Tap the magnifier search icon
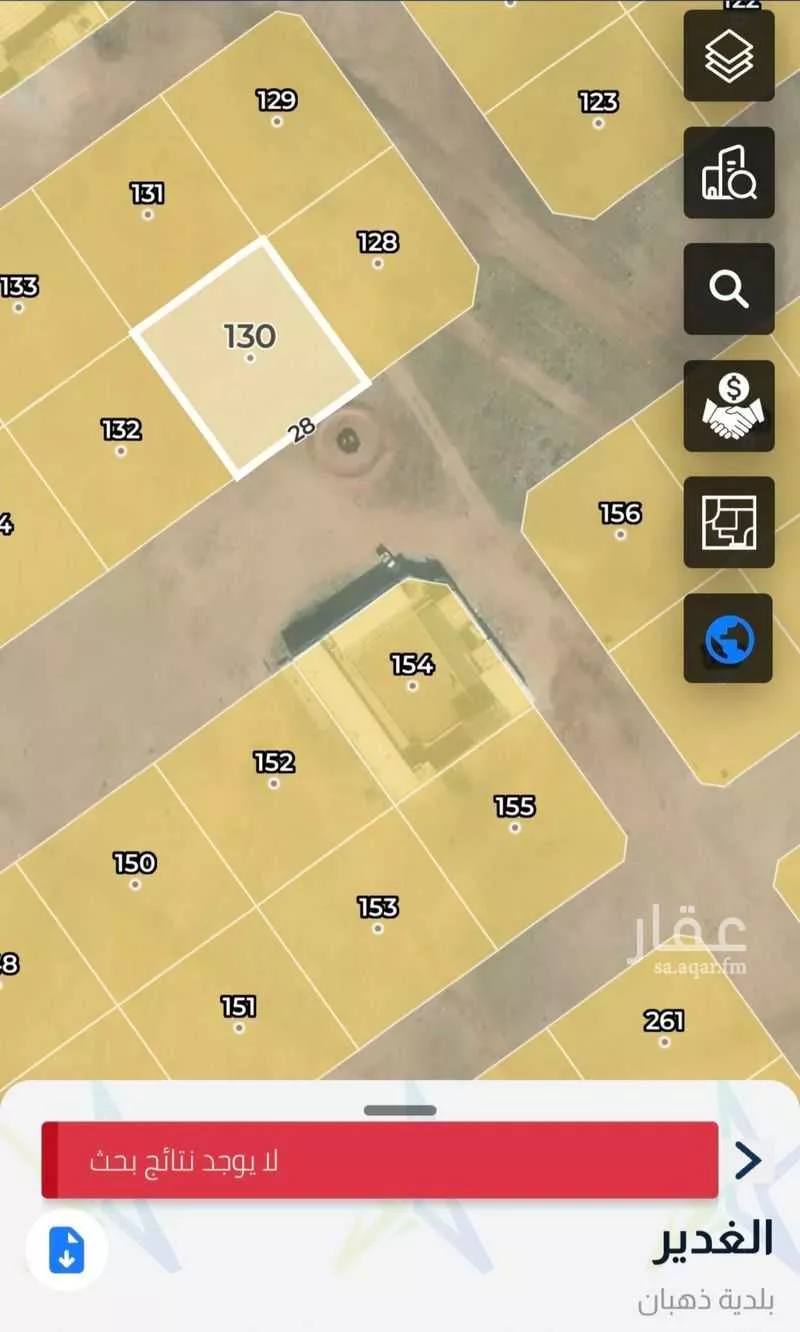Screen dimensions: 800x1332 (729, 289)
